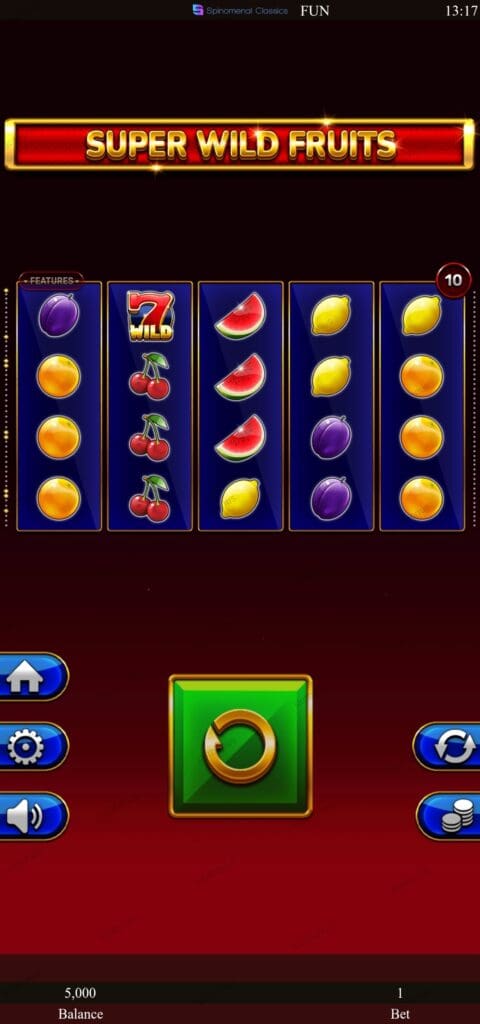This screenshot has height=1024, width=480.
Task: Go to the home lobby
Action: point(33,677)
